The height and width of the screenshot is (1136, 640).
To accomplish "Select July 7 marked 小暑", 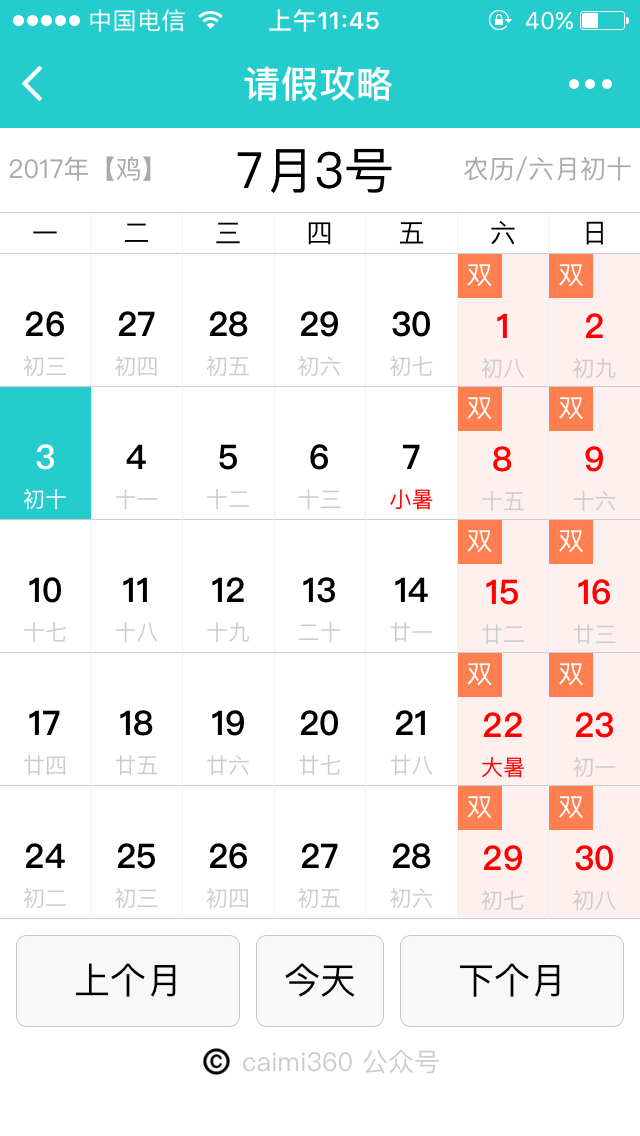I will (x=411, y=453).
